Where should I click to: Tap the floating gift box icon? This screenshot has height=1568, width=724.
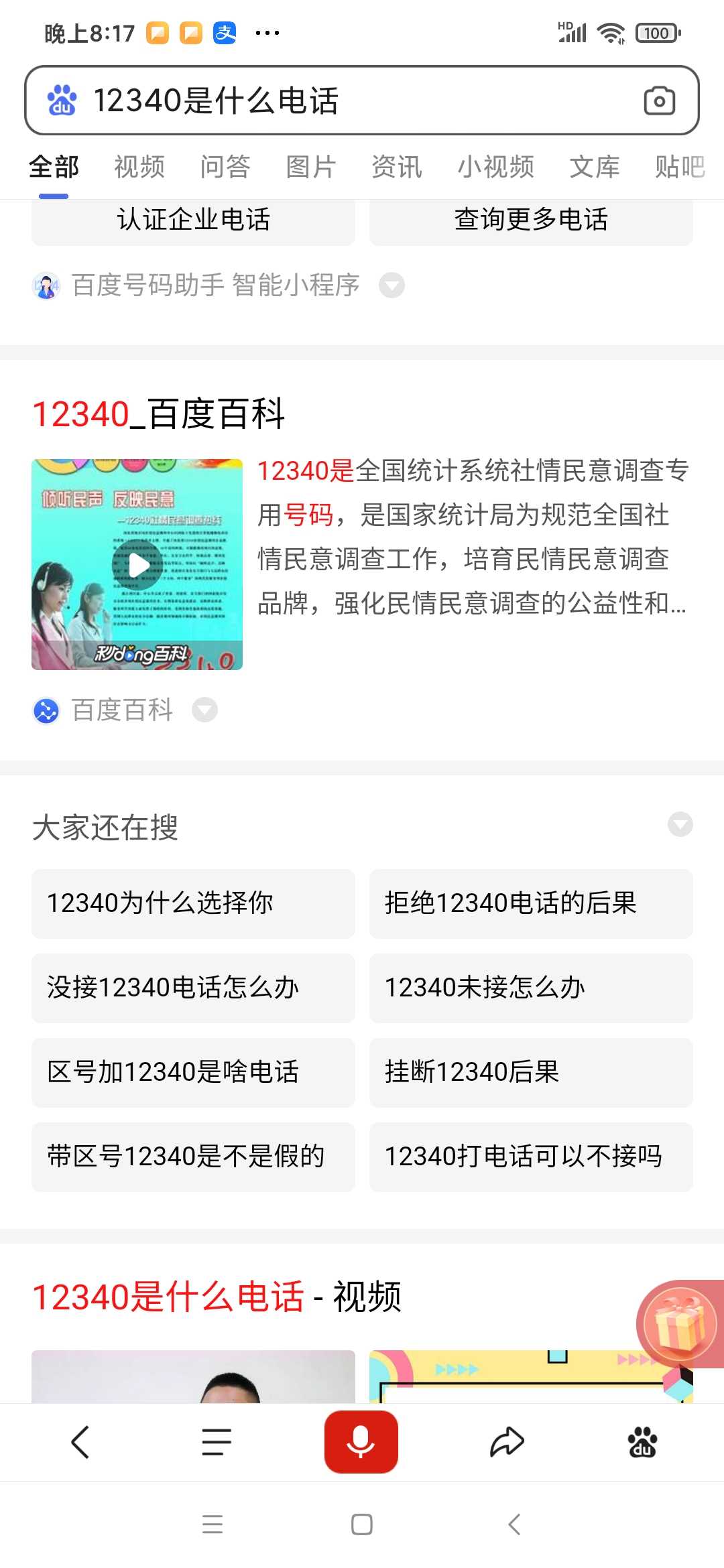pyautogui.click(x=679, y=1324)
